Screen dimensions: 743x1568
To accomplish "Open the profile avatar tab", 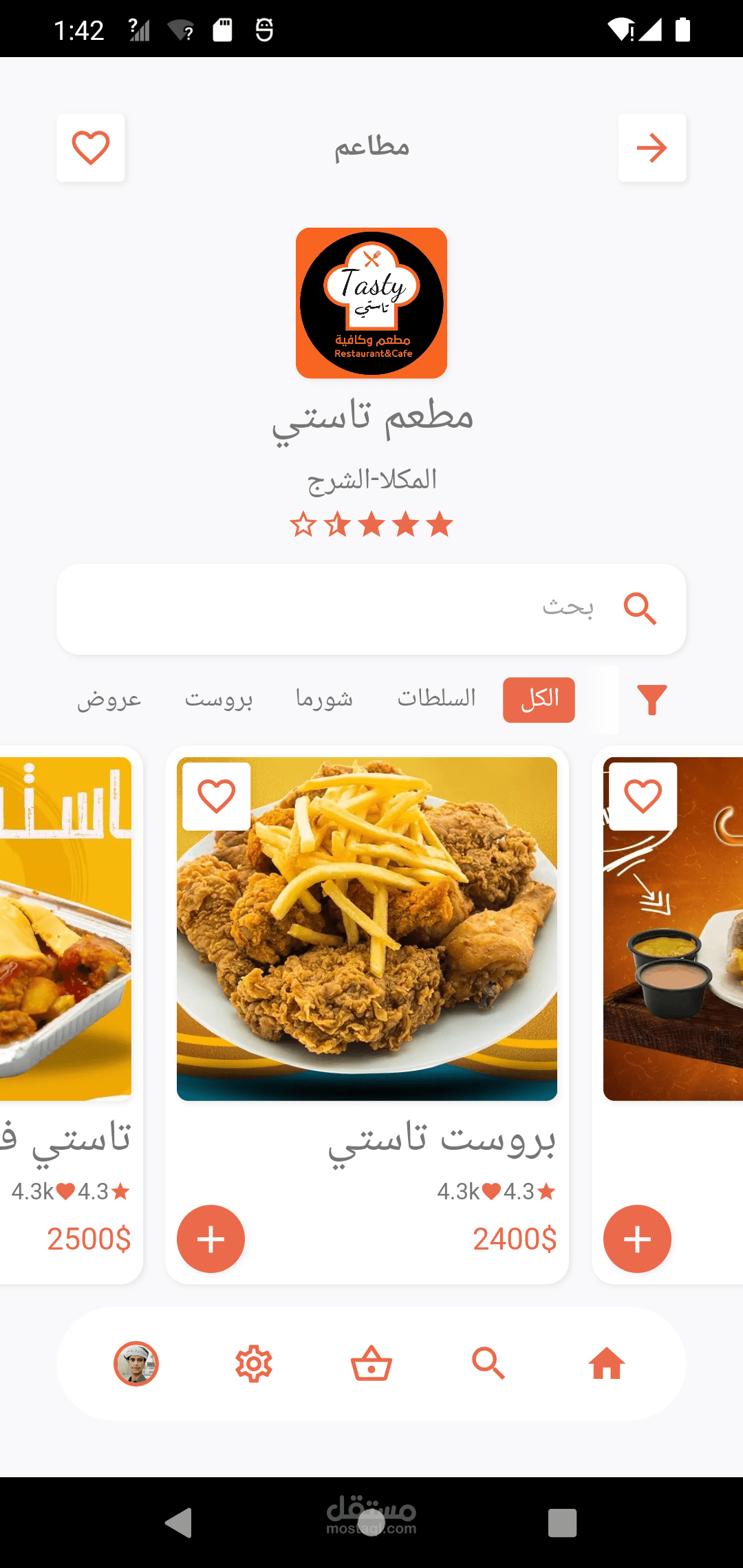I will click(x=136, y=1363).
